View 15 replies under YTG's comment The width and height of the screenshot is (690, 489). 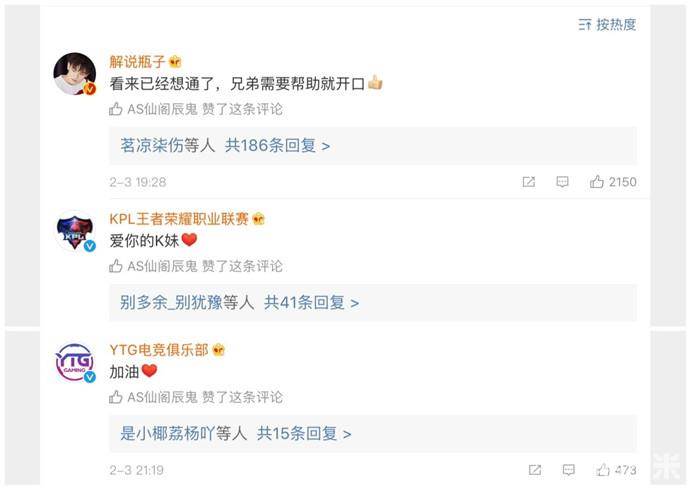pos(304,434)
